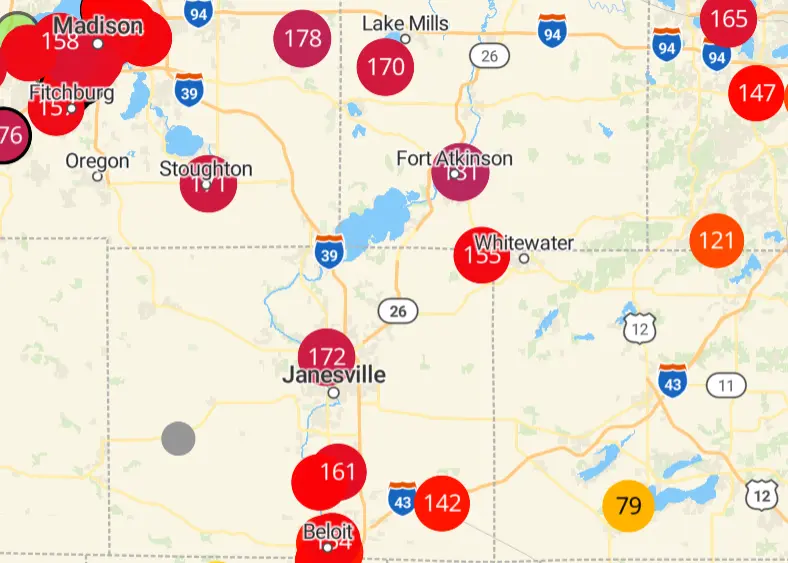The height and width of the screenshot is (563, 788).
Task: Open the 155 marker near Whitewater
Action: (x=482, y=255)
